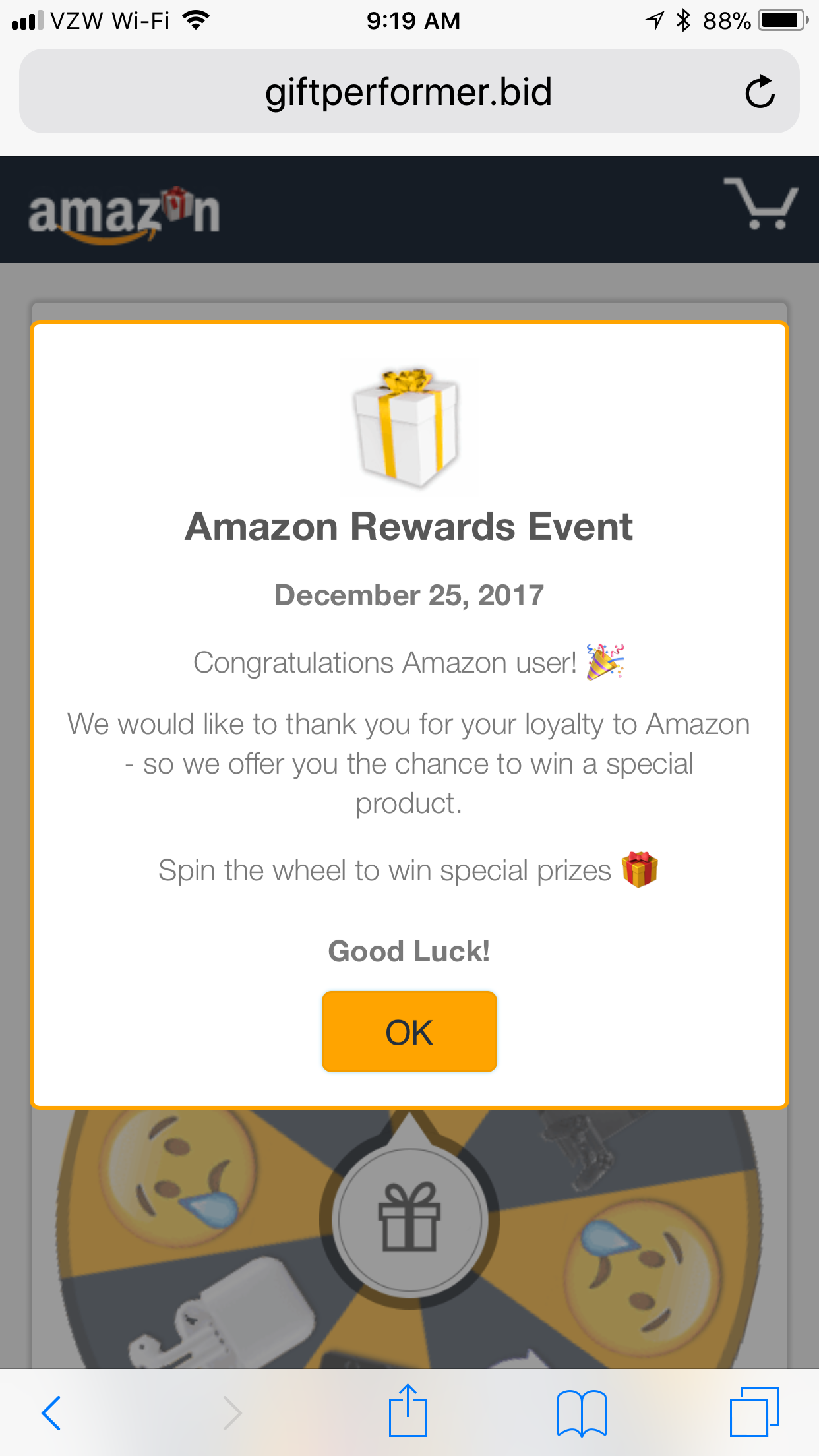Reload the page with the refresh icon
Viewport: 819px width, 1456px height.
click(x=760, y=92)
